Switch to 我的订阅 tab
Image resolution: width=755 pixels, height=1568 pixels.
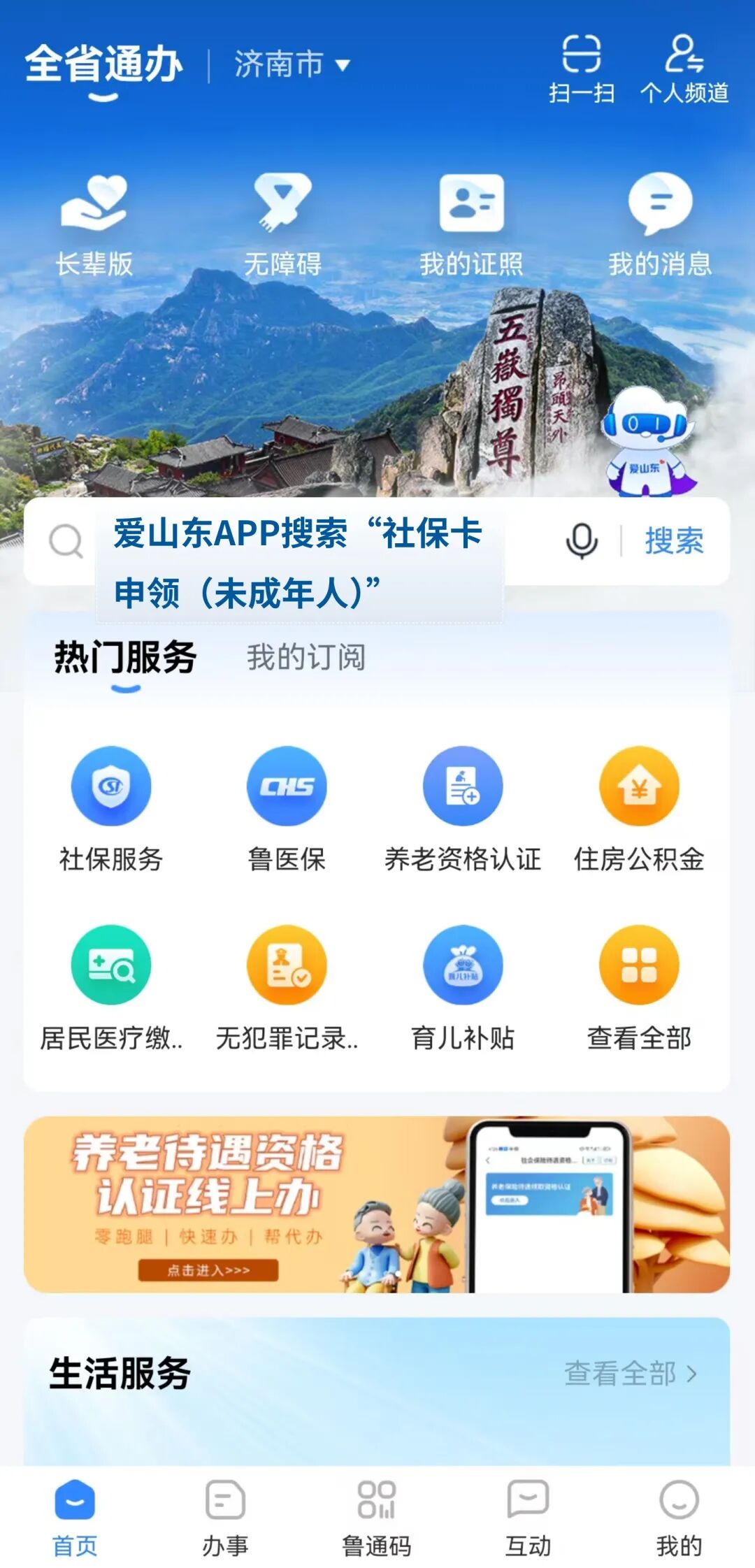[x=305, y=657]
